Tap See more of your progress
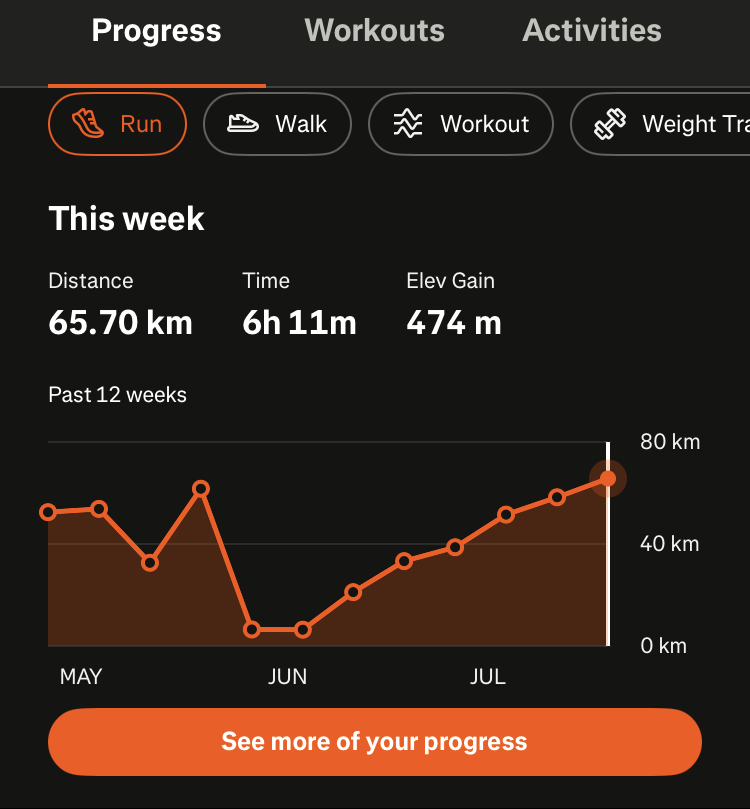Screen dimensions: 750x809 click(375, 742)
